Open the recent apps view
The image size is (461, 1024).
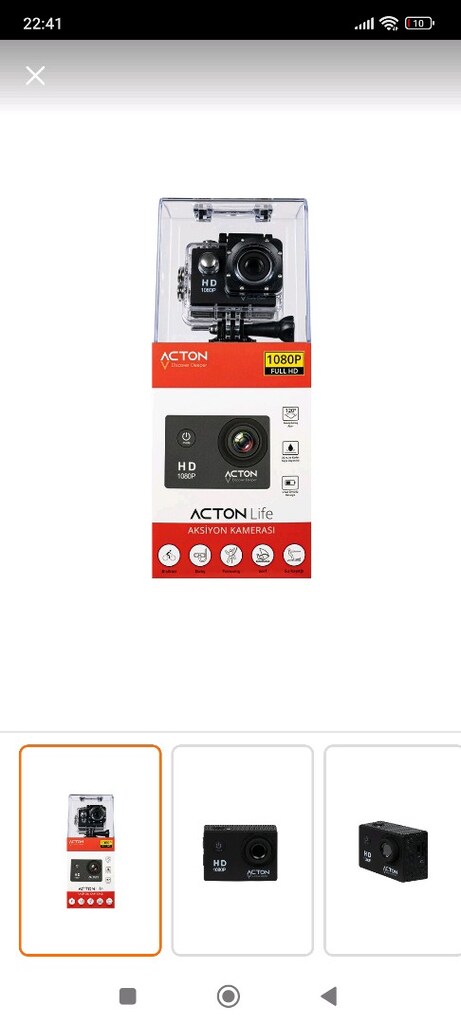click(x=128, y=997)
